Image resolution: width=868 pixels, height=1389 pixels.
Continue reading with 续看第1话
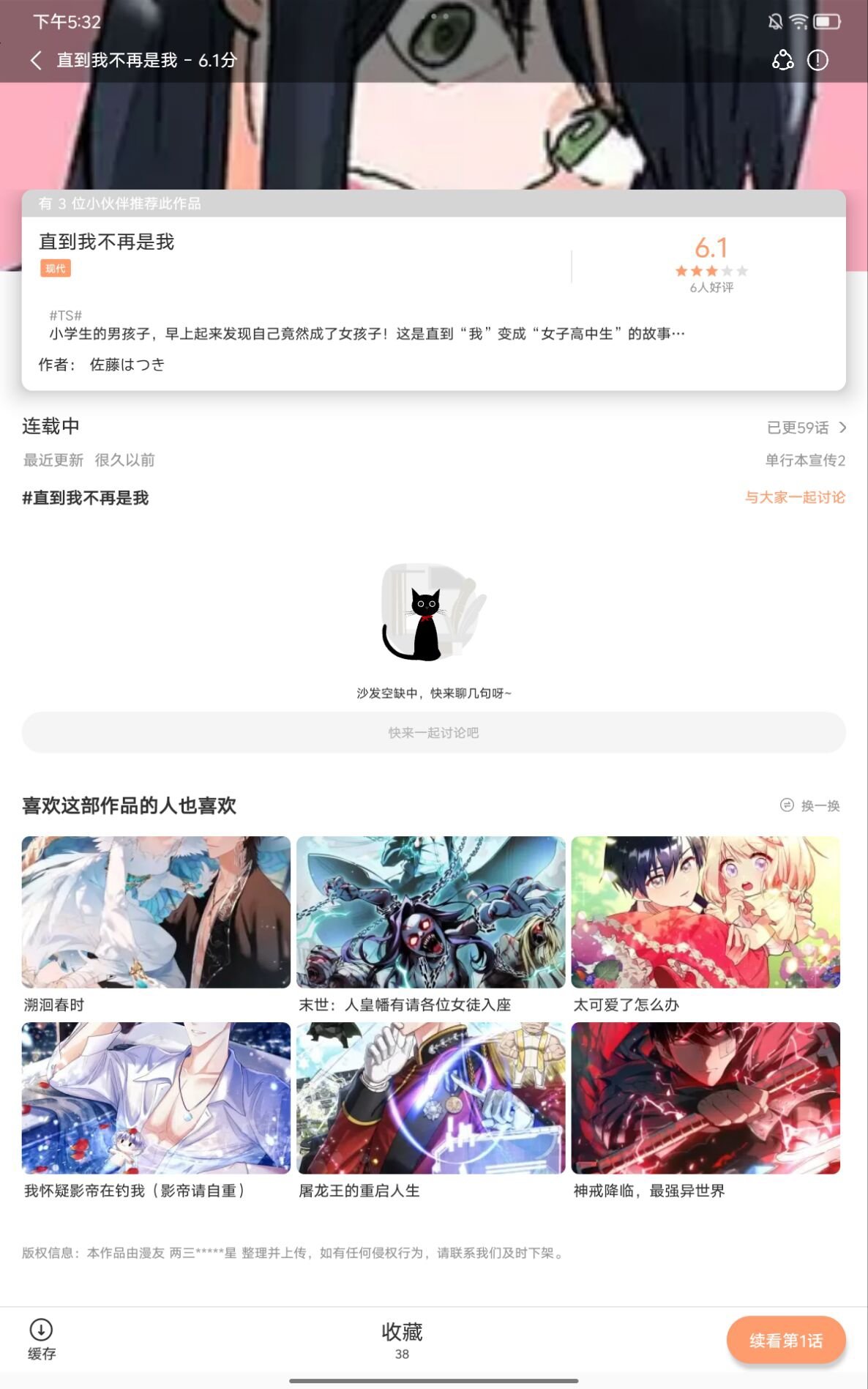click(785, 1340)
